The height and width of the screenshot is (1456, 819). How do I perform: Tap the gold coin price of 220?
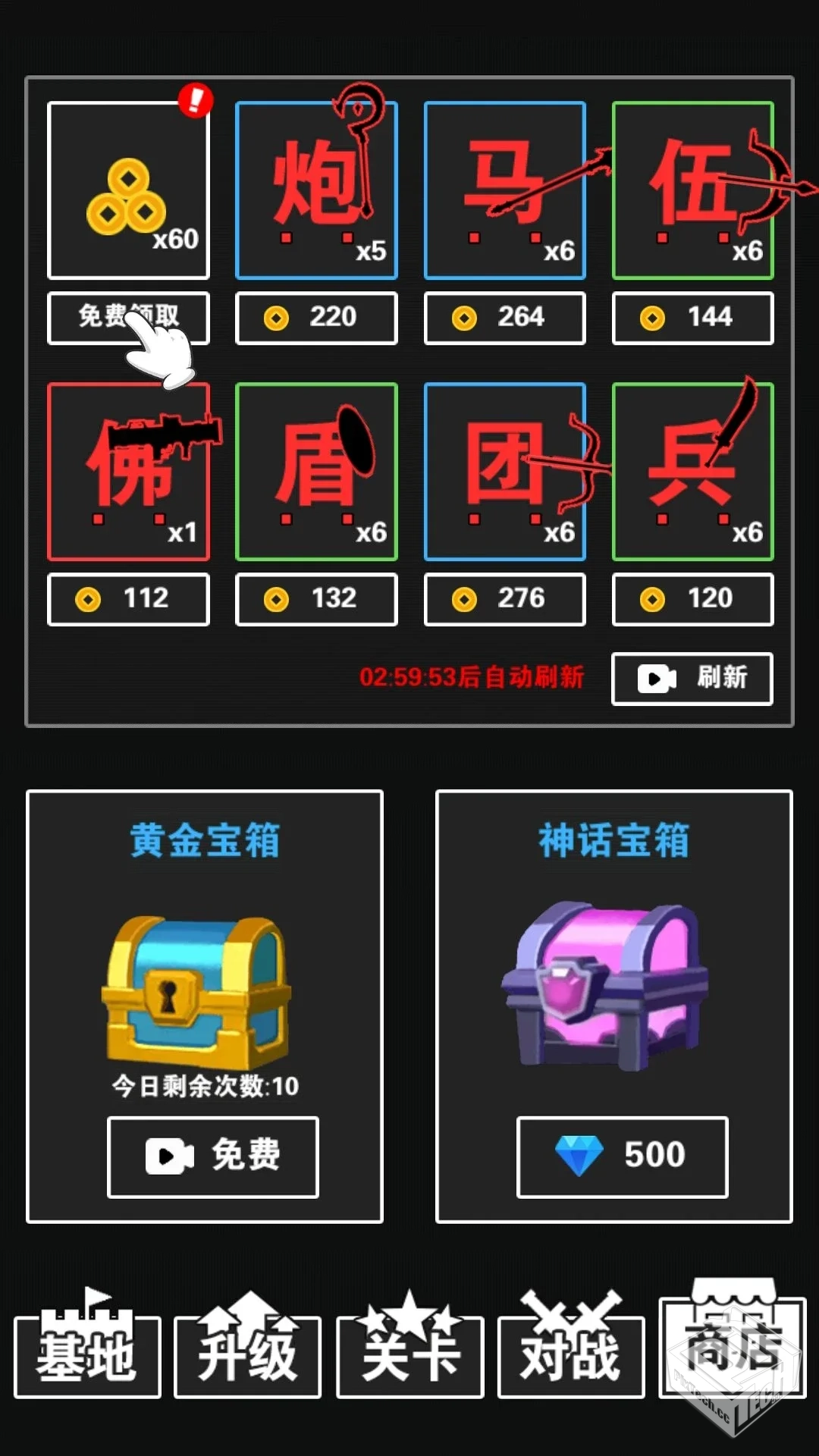click(316, 318)
